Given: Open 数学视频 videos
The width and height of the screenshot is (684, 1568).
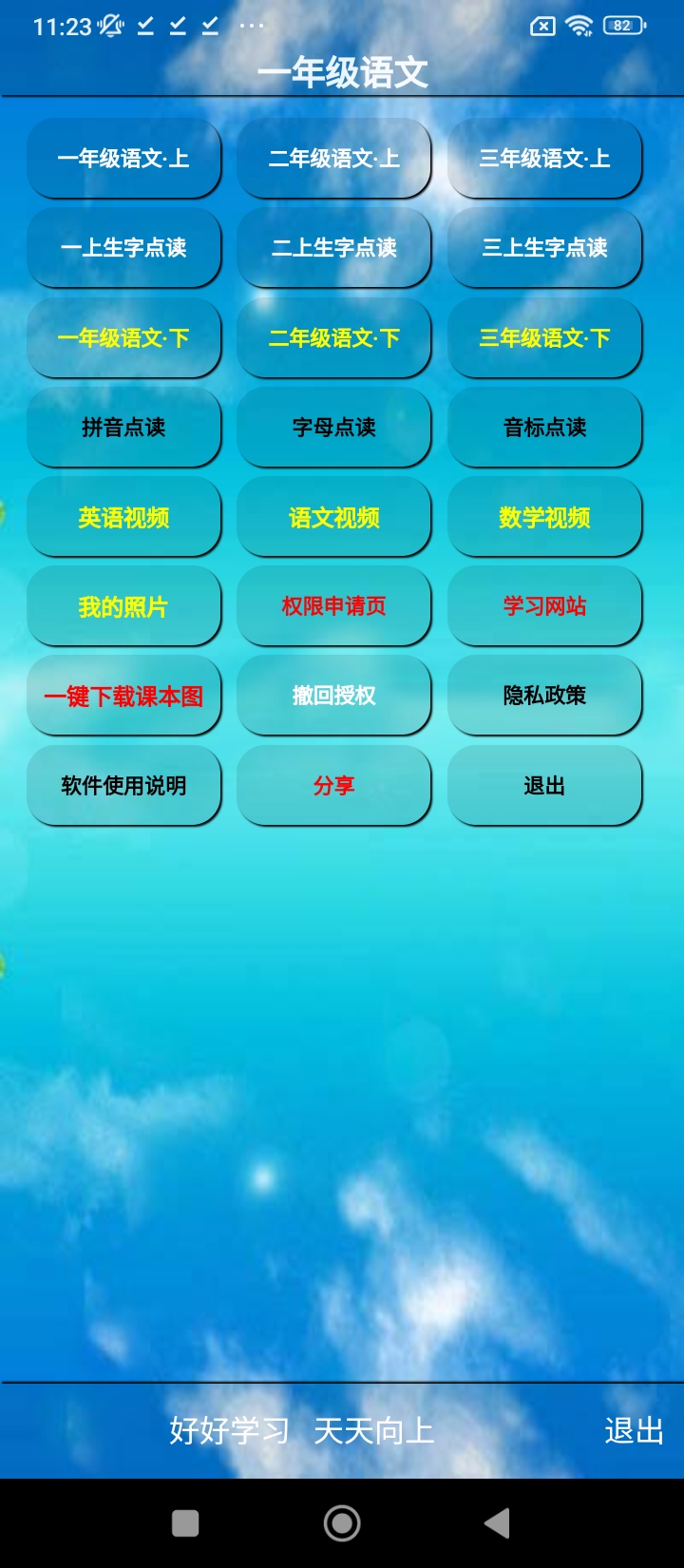Looking at the screenshot, I should pyautogui.click(x=544, y=517).
